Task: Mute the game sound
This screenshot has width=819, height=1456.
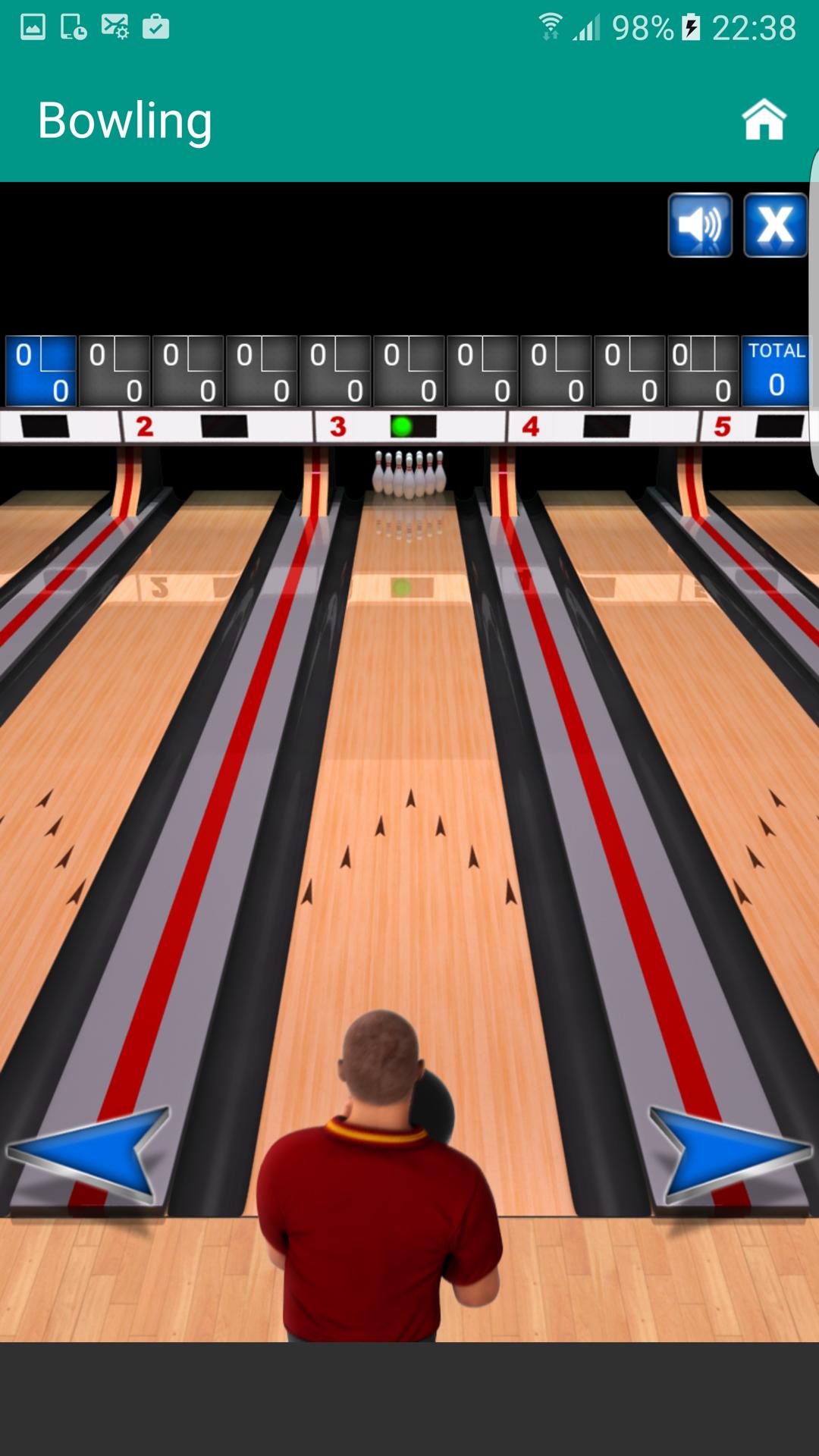Action: [x=699, y=225]
